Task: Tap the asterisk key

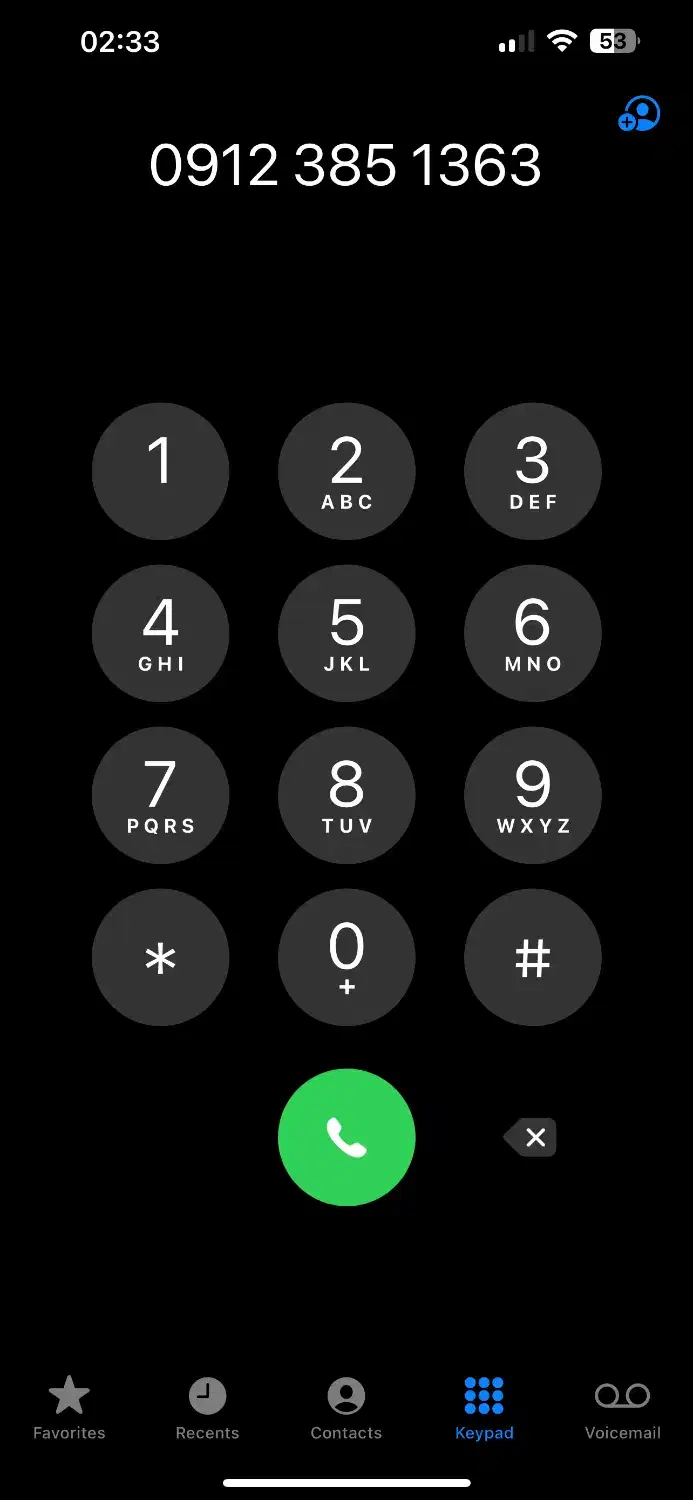Action: pyautogui.click(x=160, y=957)
